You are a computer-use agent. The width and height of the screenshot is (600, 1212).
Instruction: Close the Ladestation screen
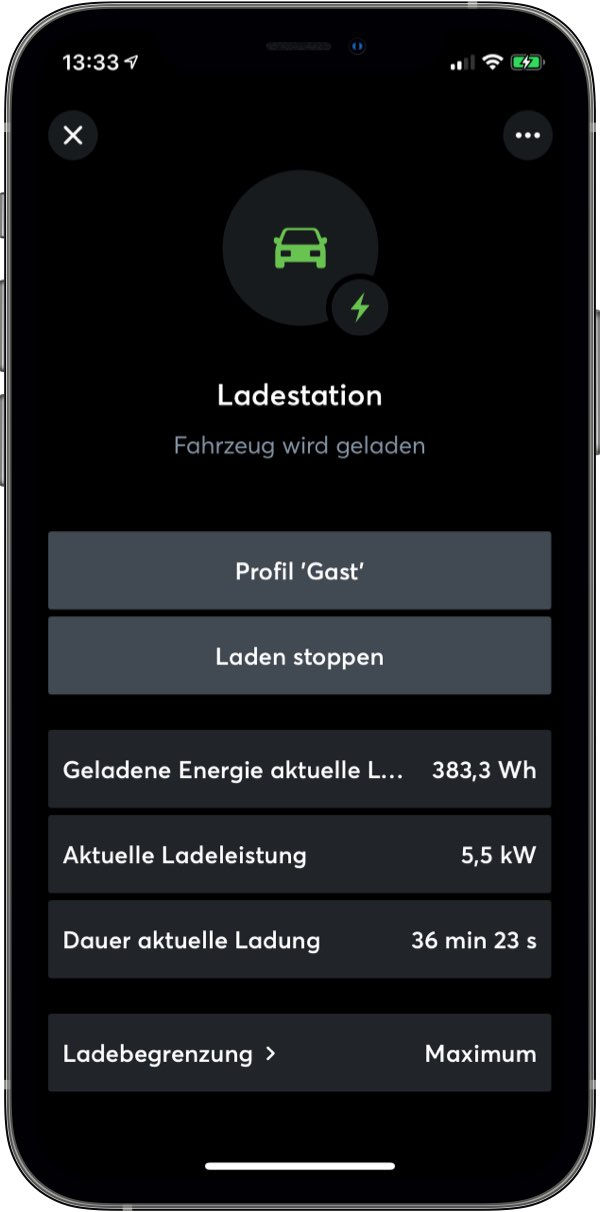click(73, 135)
